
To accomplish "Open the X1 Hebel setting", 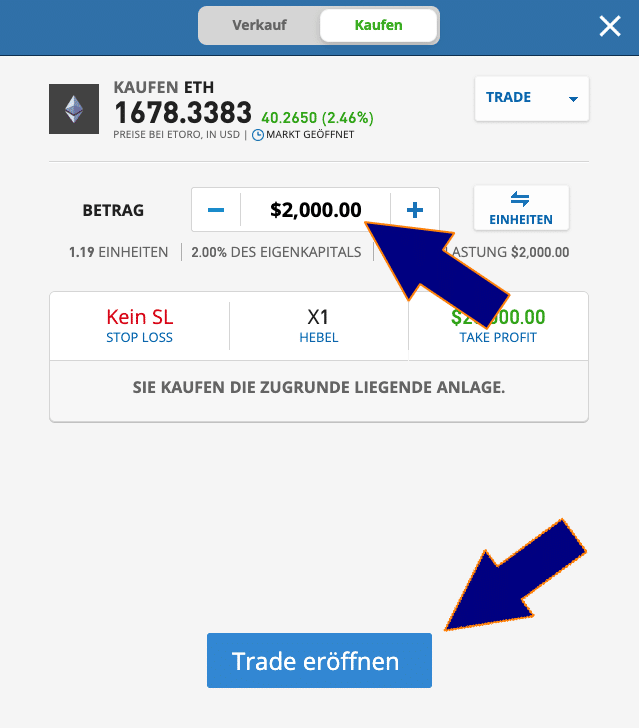I will pos(319,326).
